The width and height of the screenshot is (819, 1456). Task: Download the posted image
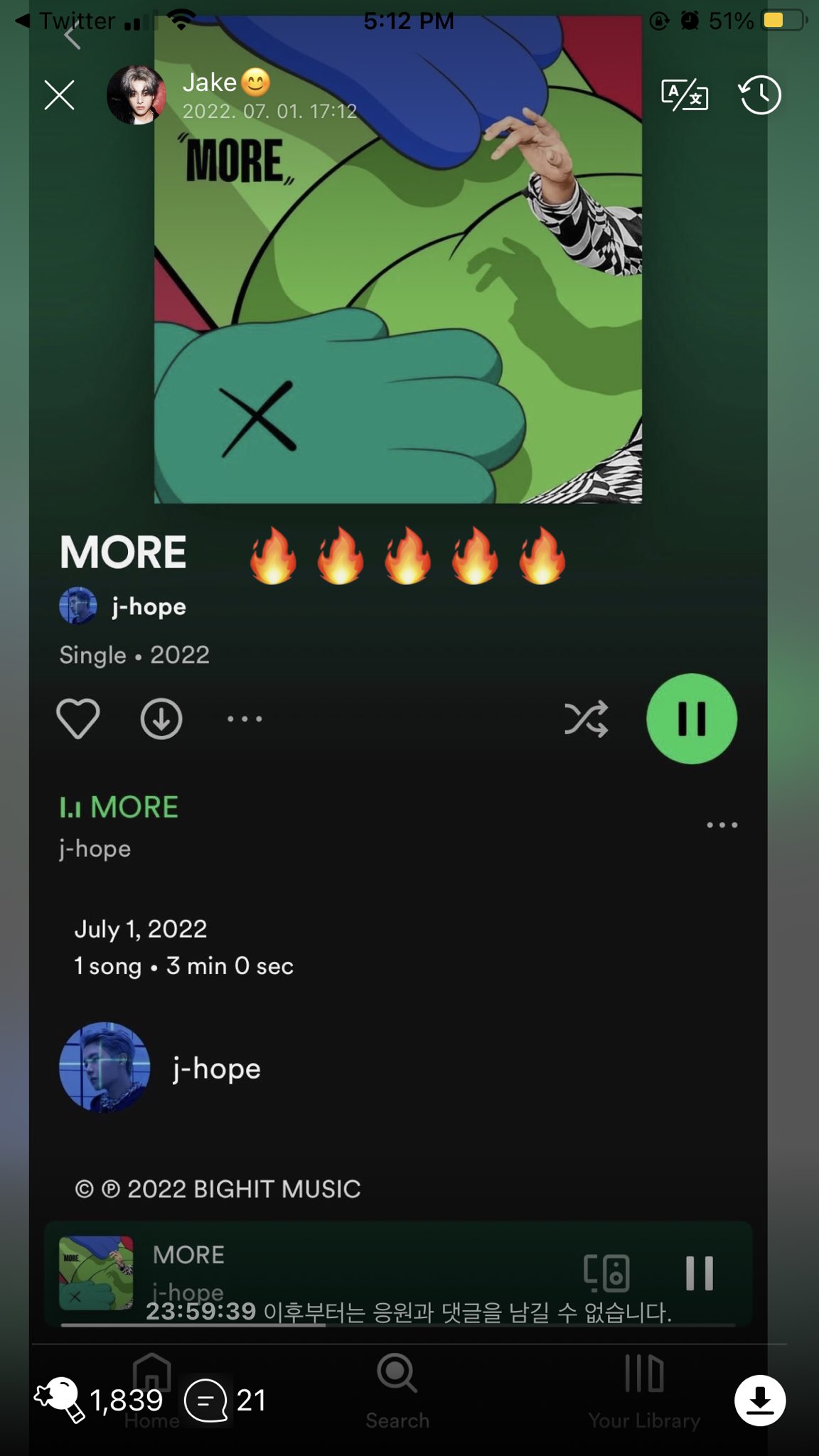[759, 1400]
